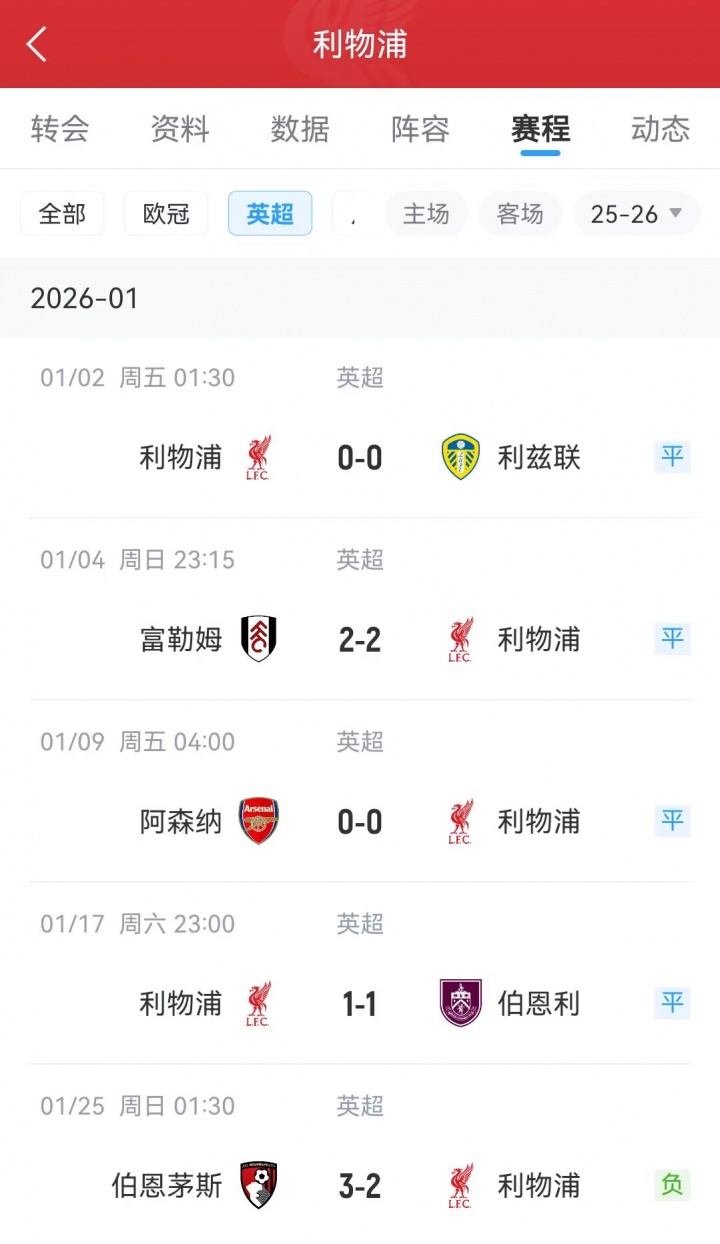Viewport: 720px width, 1244px height.
Task: Open the 数据 tab
Action: tap(300, 129)
